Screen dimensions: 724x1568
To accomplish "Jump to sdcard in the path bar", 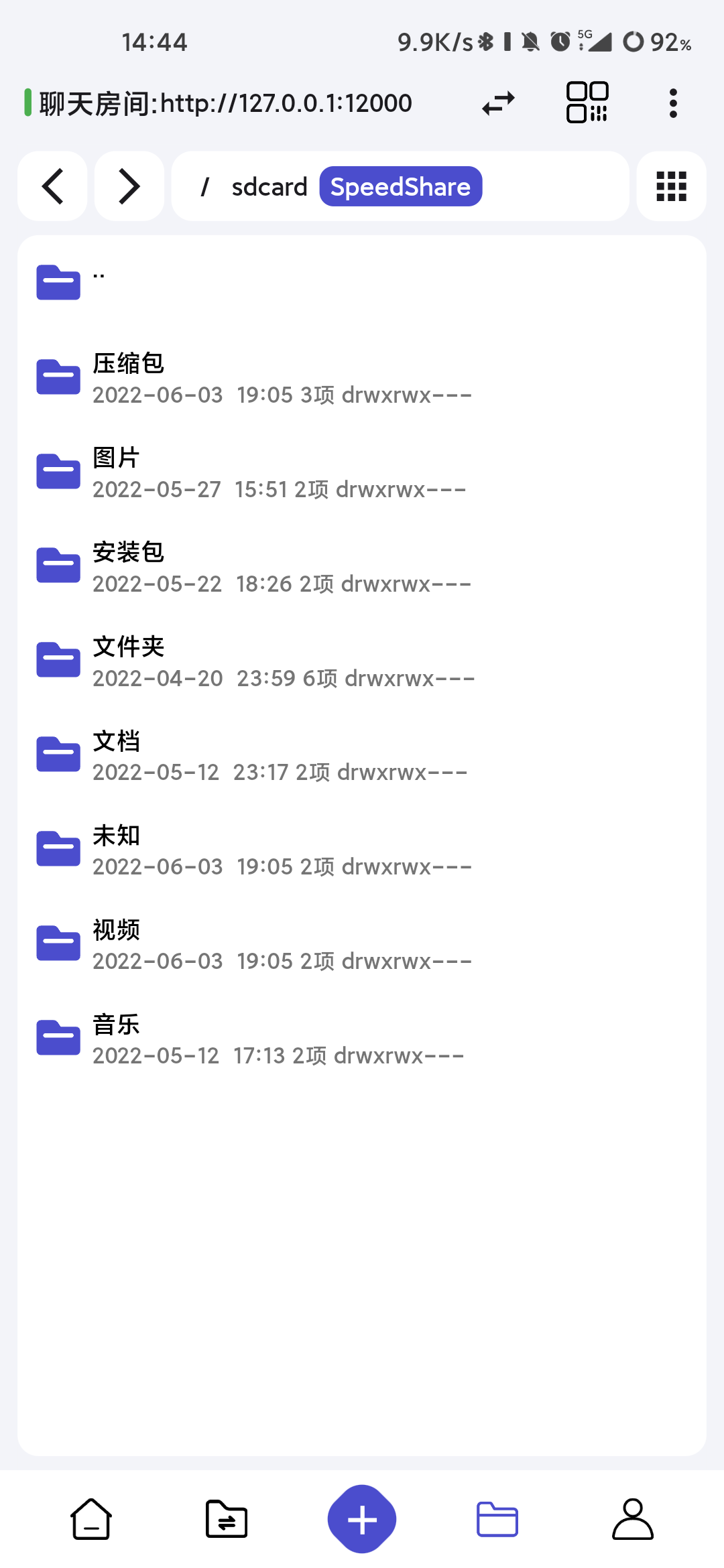I will click(x=269, y=187).
